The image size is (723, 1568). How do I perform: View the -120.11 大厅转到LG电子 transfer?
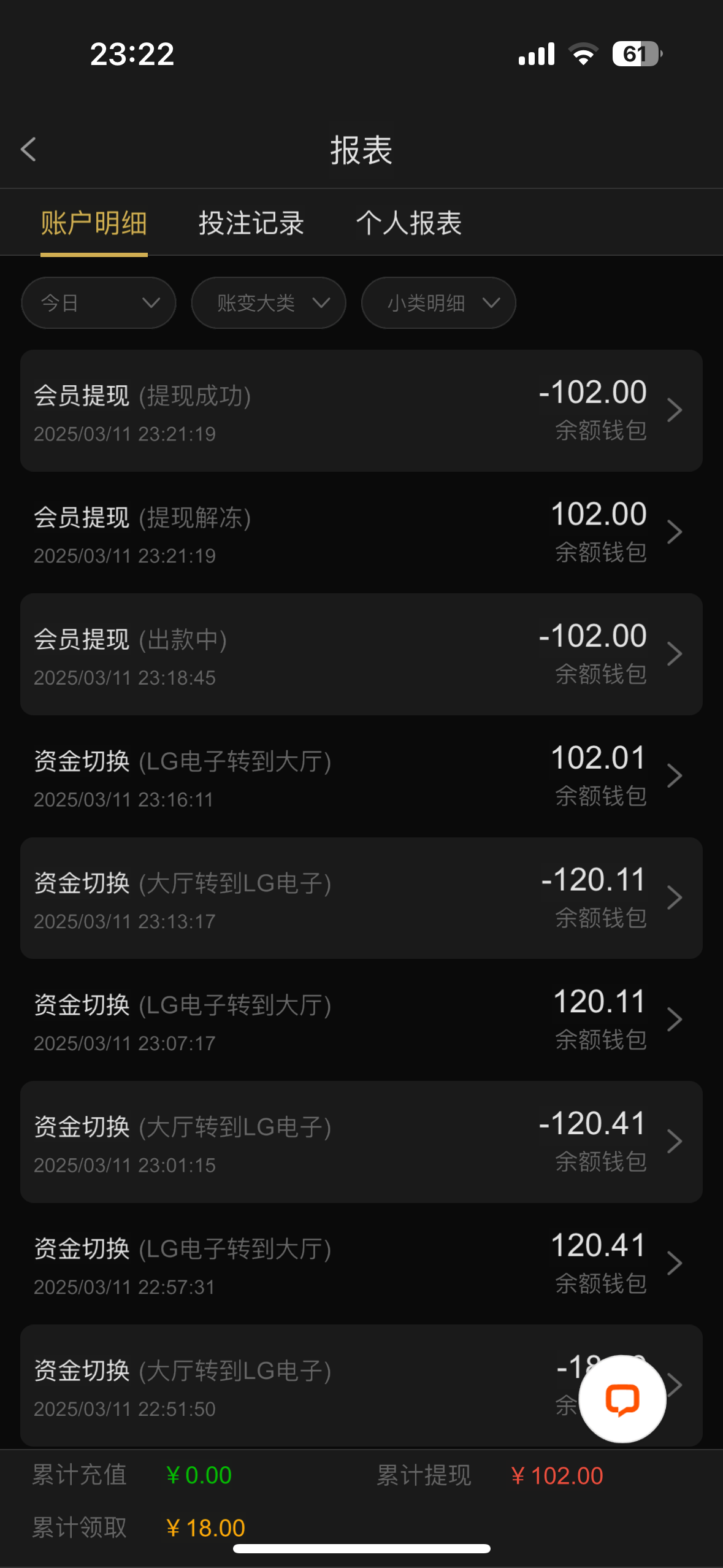(x=361, y=898)
